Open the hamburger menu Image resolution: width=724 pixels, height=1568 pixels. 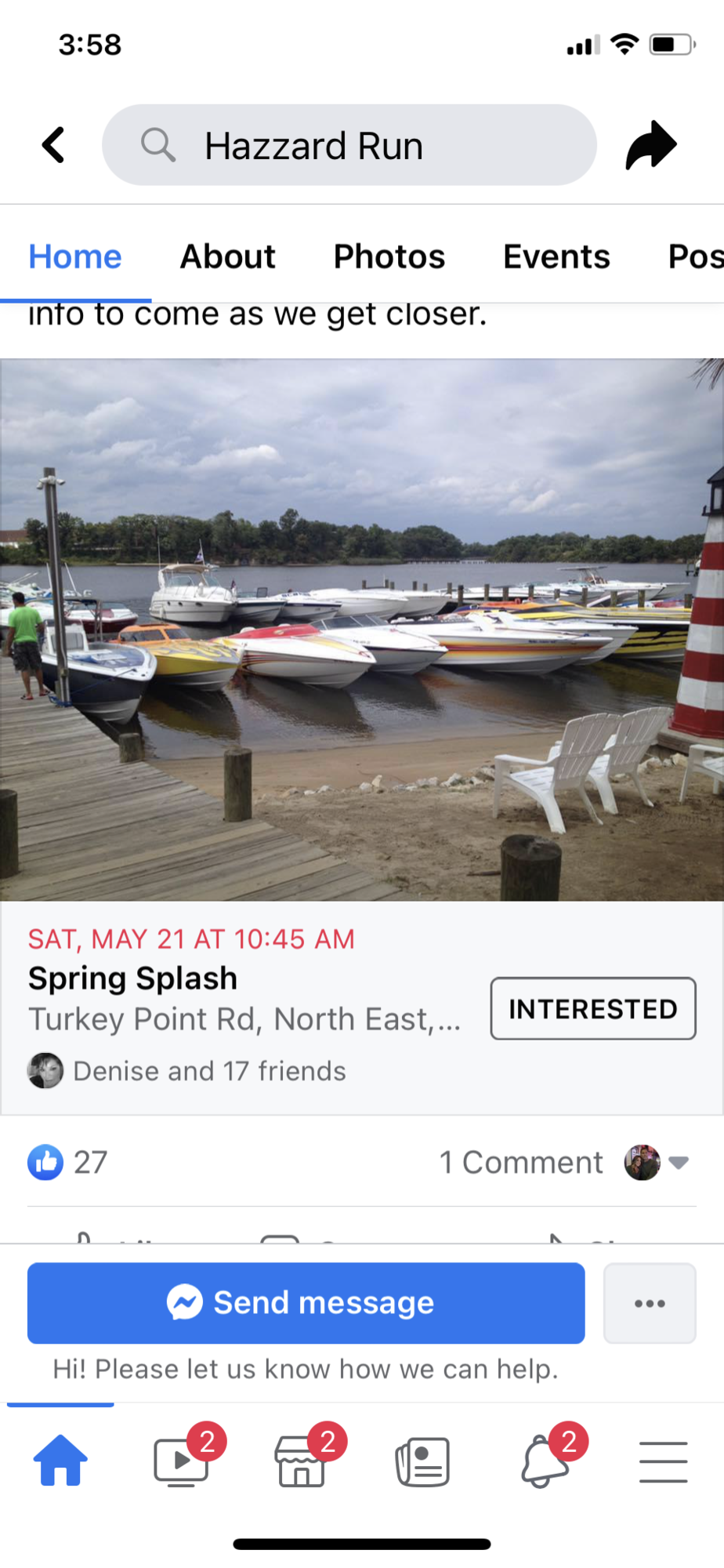[x=663, y=1461]
